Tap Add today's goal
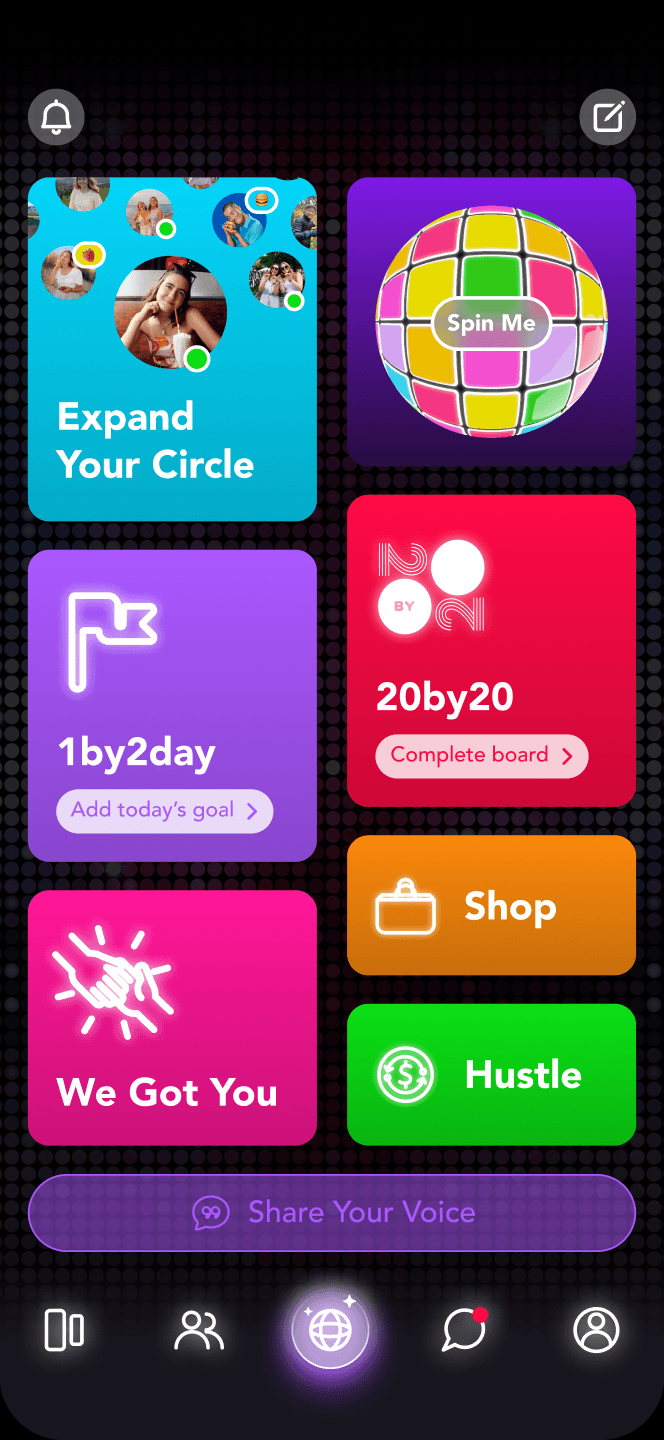 pyautogui.click(x=165, y=811)
